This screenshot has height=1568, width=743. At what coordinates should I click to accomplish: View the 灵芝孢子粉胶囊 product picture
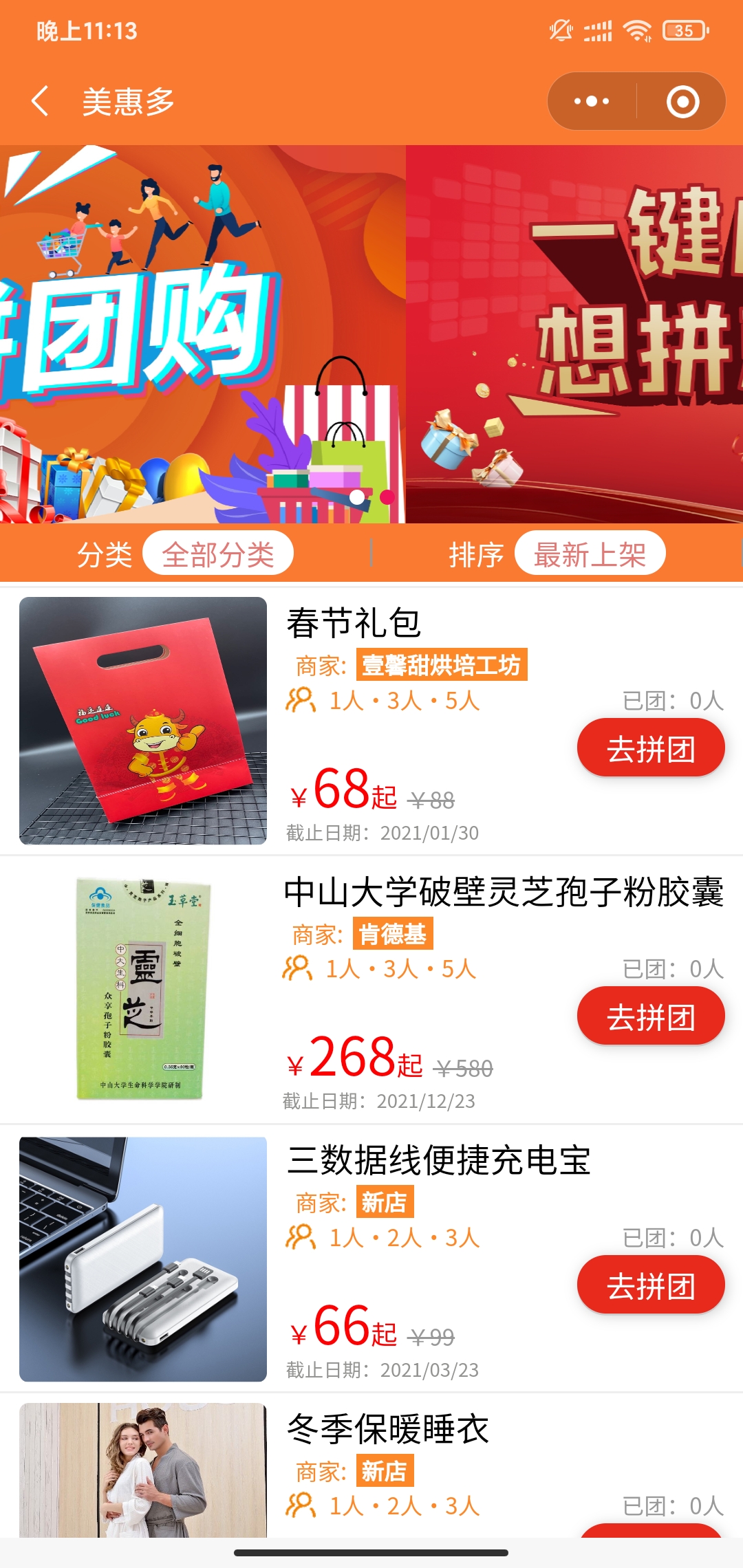(143, 988)
